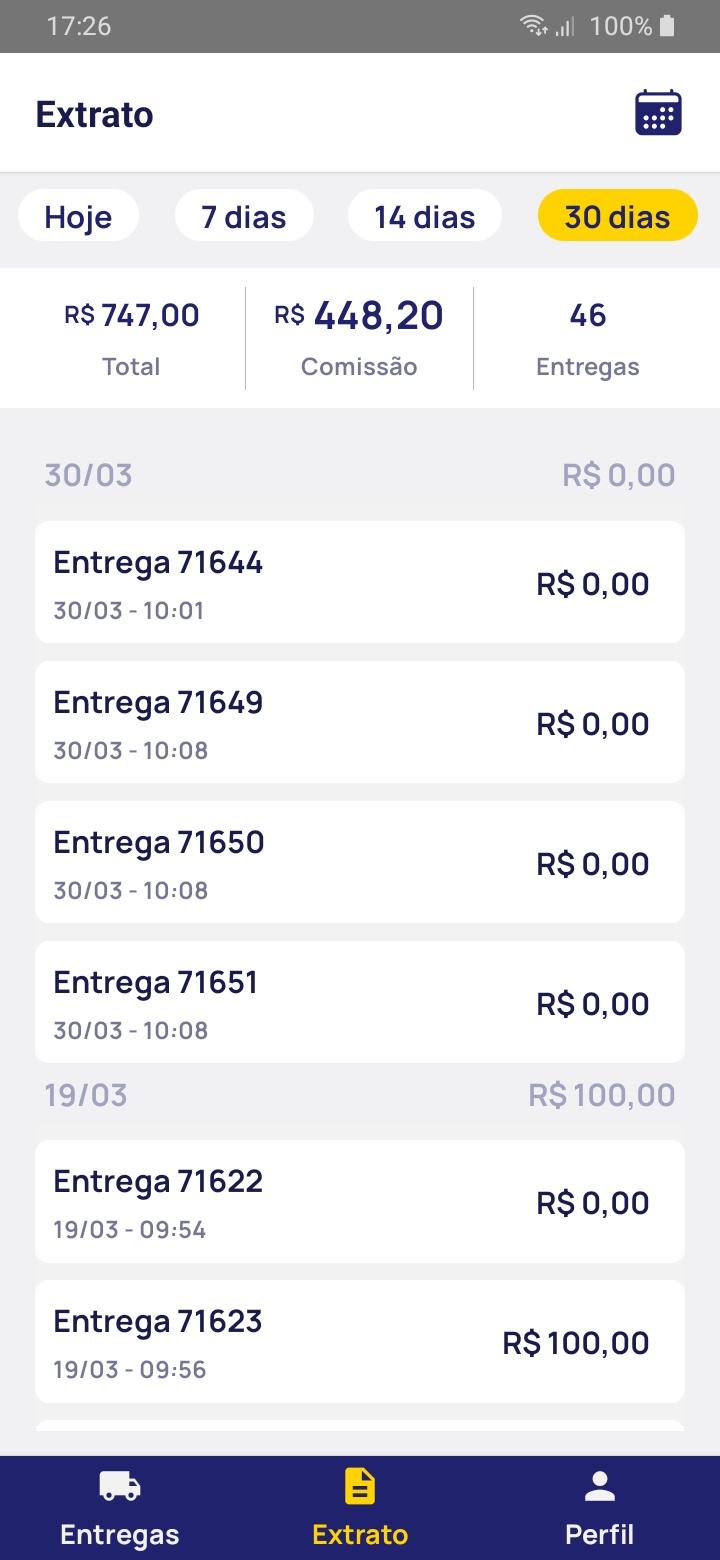720x1560 pixels.
Task: Switch to the Perfil tab
Action: tap(600, 1508)
